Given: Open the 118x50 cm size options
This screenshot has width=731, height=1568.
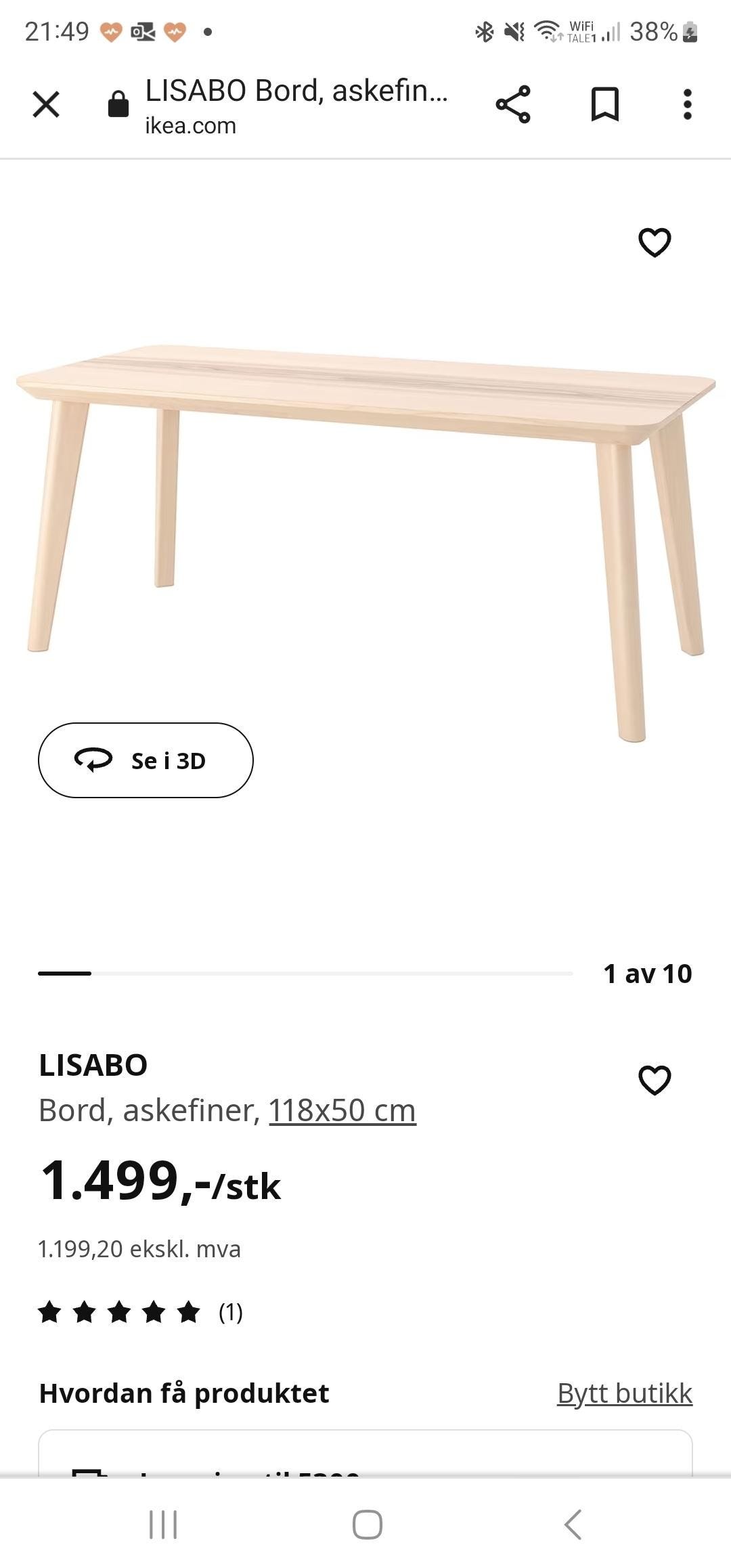Looking at the screenshot, I should [x=342, y=1109].
